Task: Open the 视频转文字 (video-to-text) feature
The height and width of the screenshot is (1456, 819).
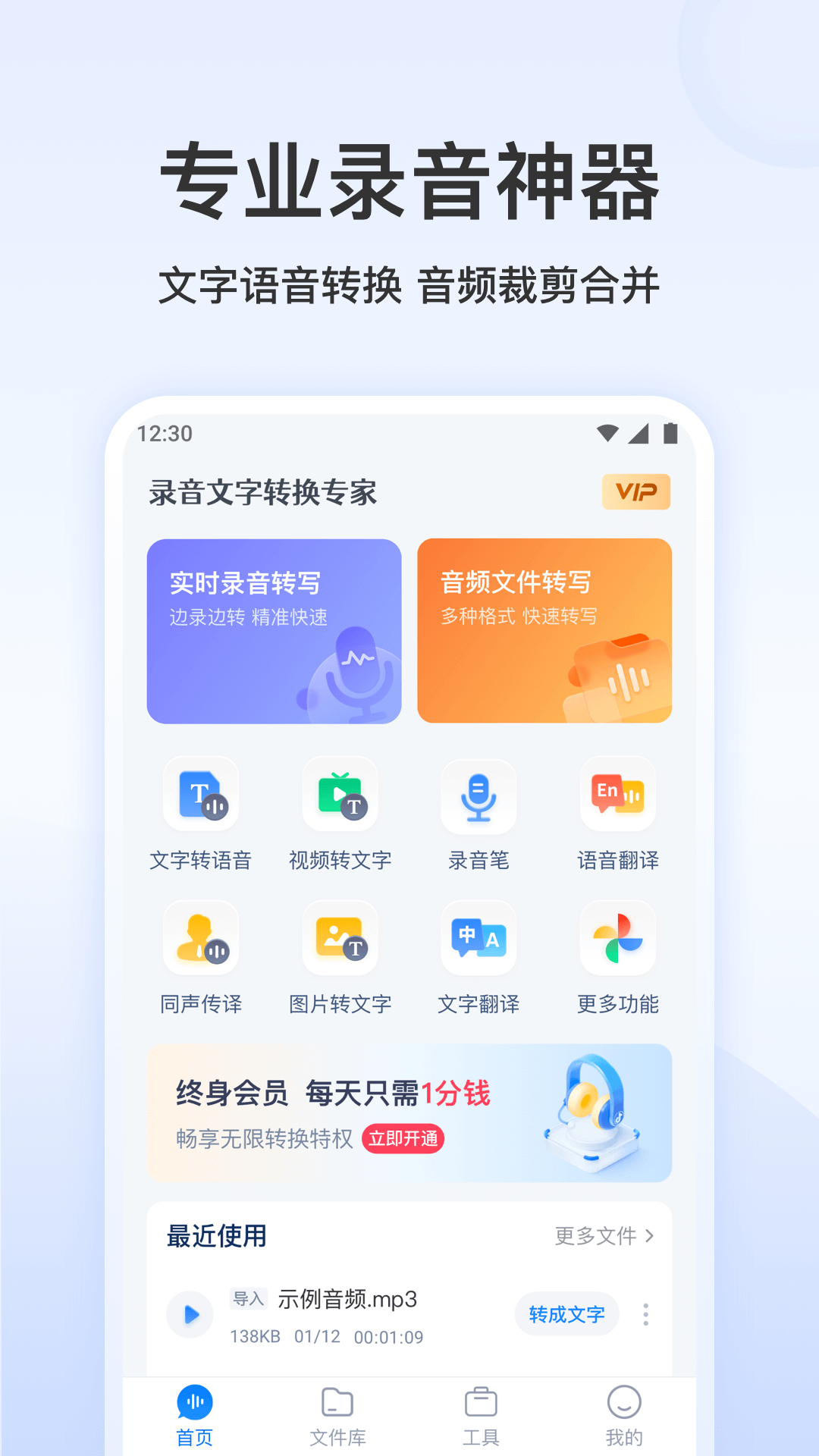Action: [x=340, y=815]
